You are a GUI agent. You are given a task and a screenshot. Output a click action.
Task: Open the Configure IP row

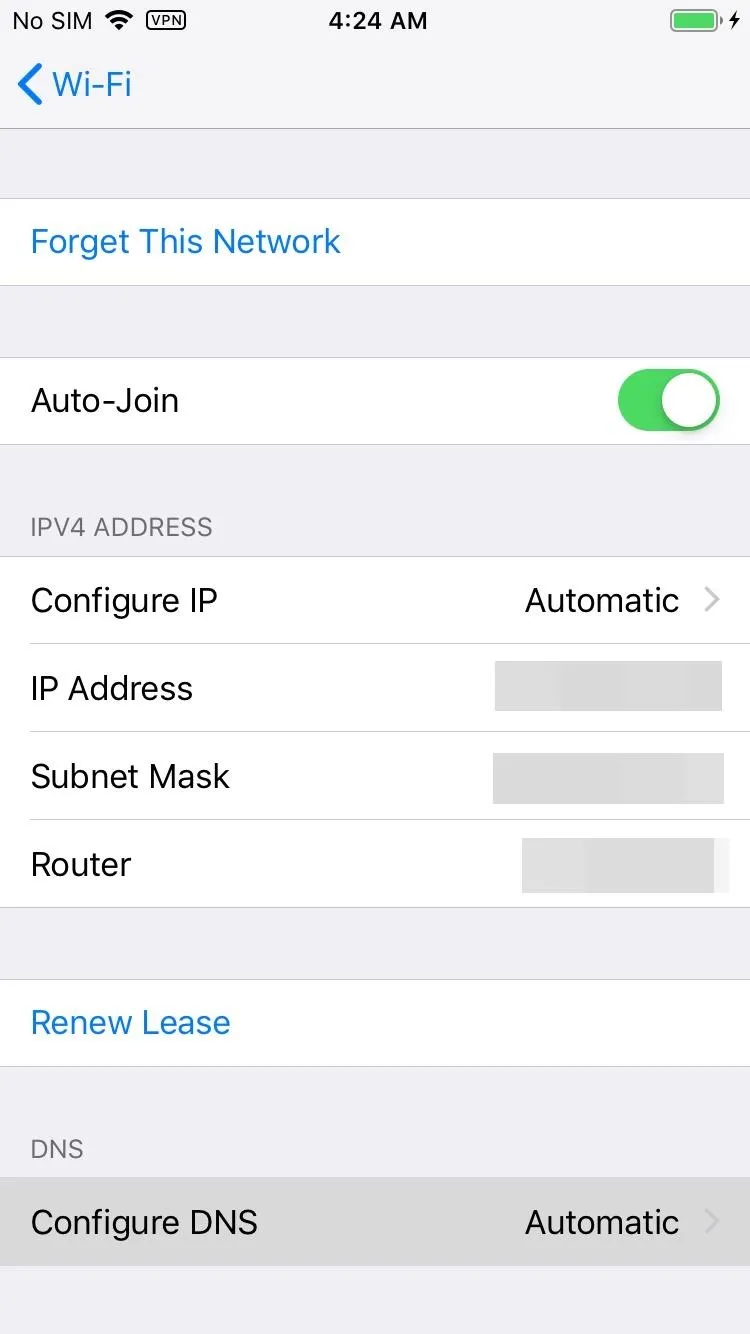(x=375, y=600)
